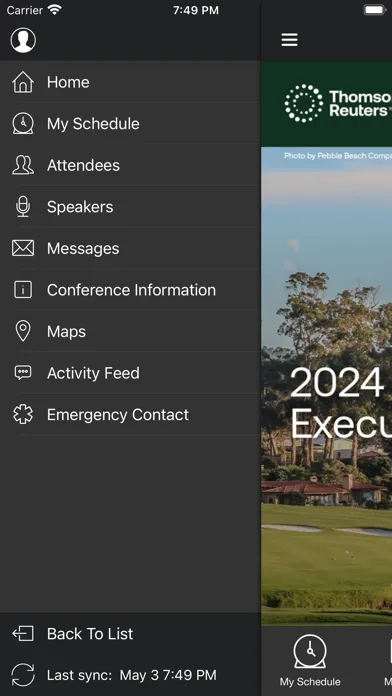This screenshot has width=392, height=696.
Task: Close the drawer with hamburger menu button
Action: point(289,40)
